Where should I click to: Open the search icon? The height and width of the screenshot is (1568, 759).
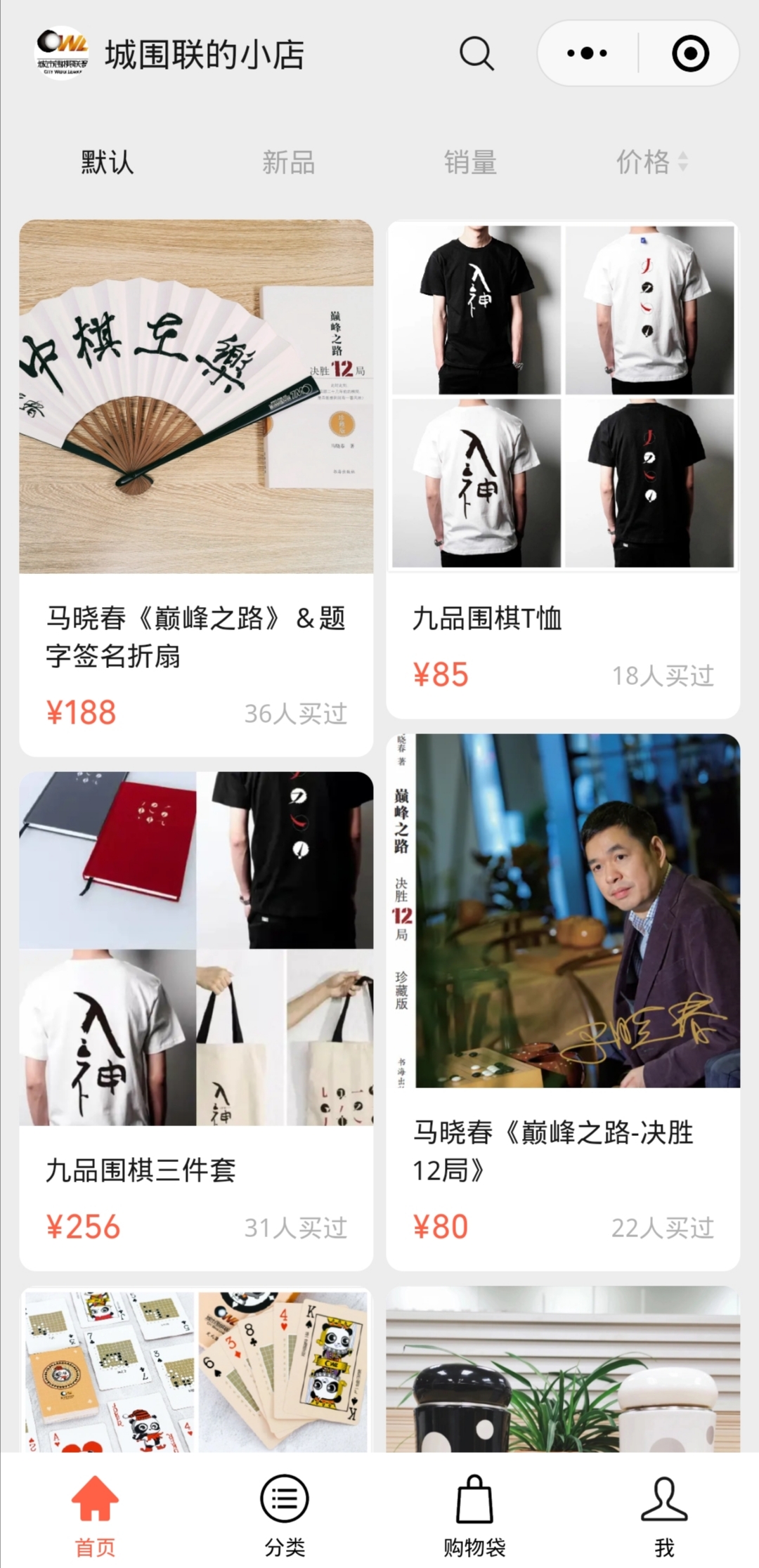476,53
